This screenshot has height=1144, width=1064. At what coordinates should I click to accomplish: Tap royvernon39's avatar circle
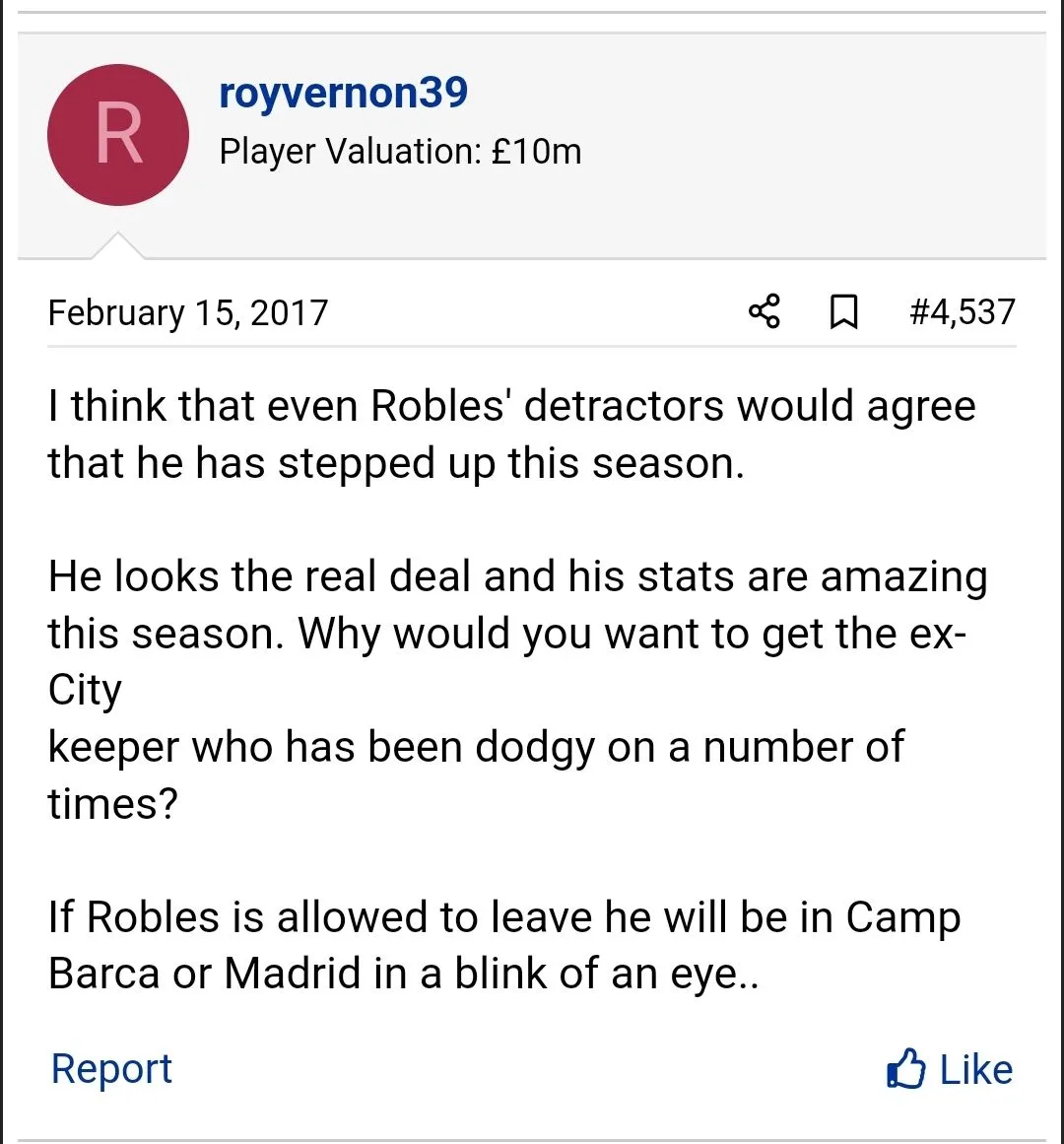point(118,135)
